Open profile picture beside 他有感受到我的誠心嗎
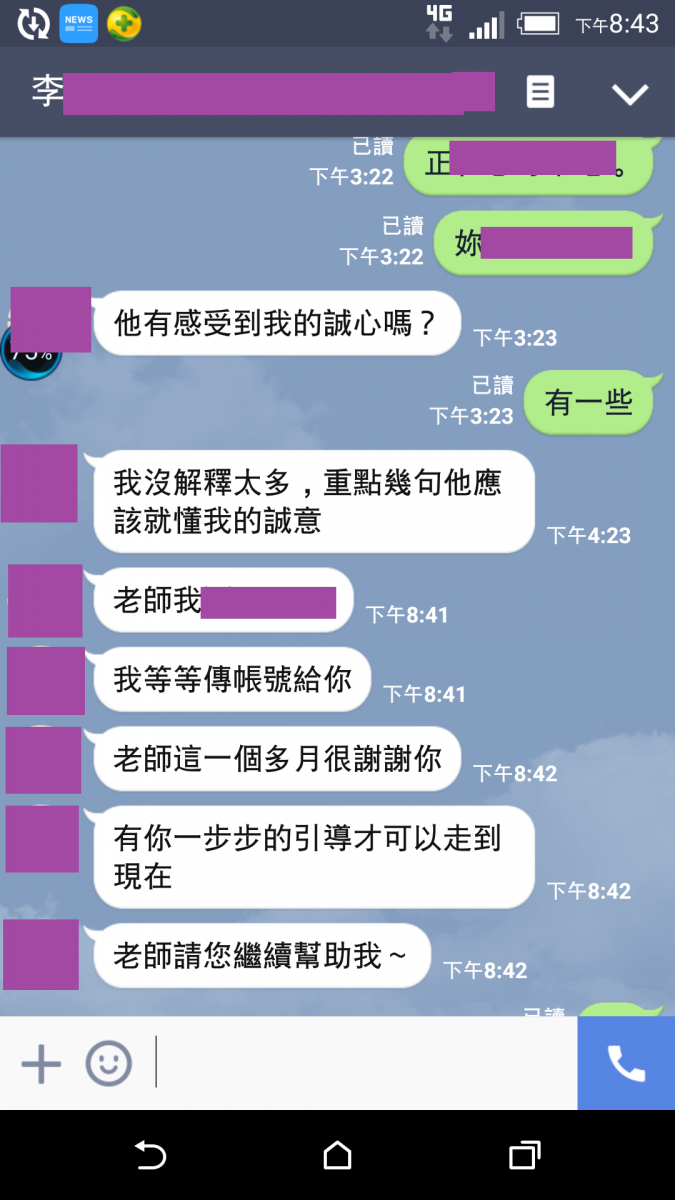Screen dimensions: 675x1200 [50, 320]
